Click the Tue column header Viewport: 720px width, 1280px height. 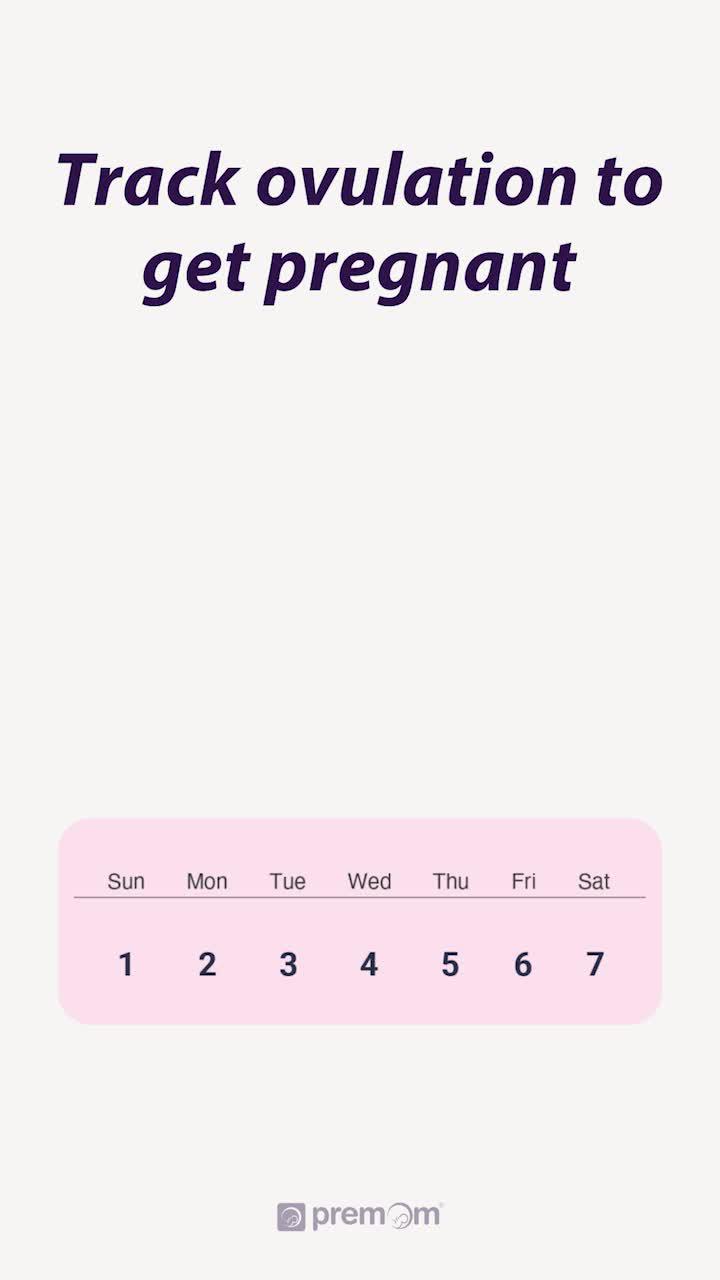[x=287, y=882]
